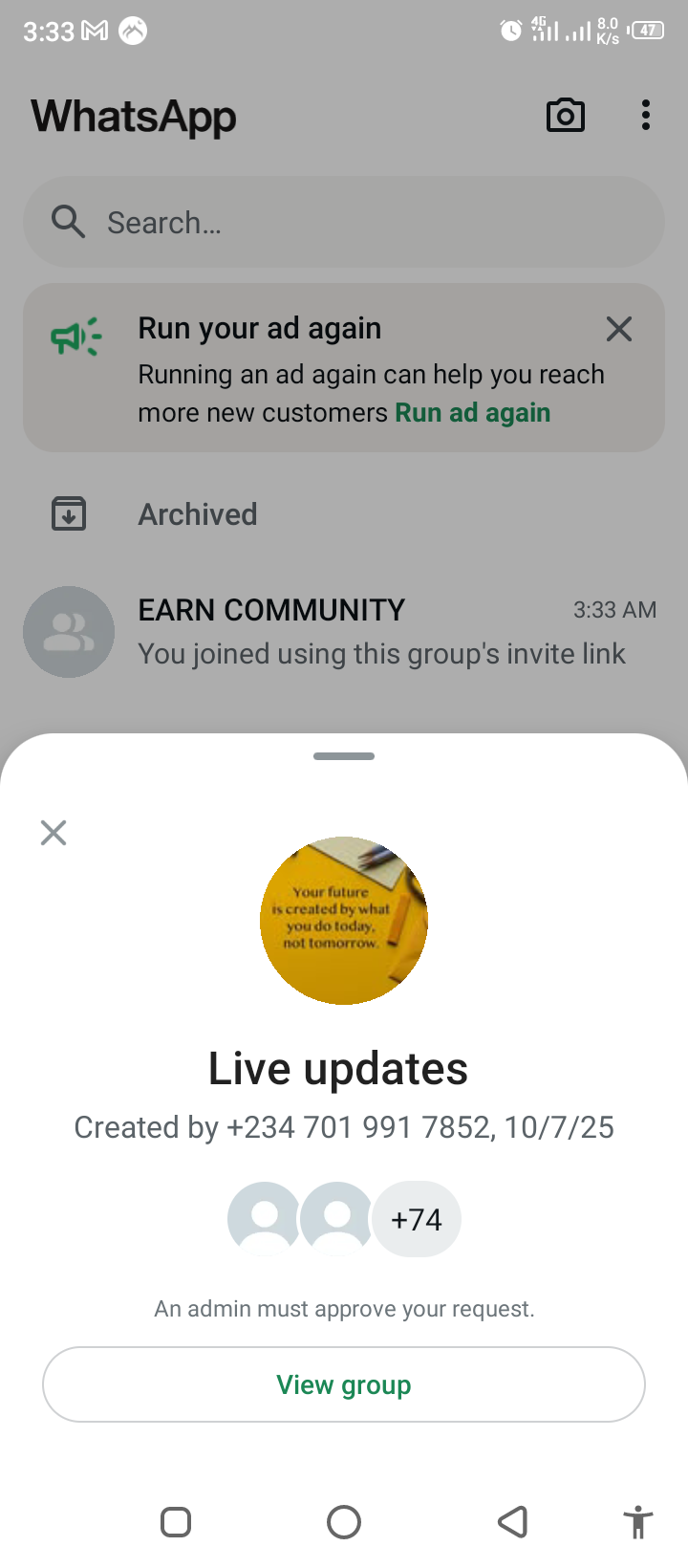This screenshot has height=1568, width=688.
Task: Dismiss the Run your ad again banner
Action: (x=619, y=329)
